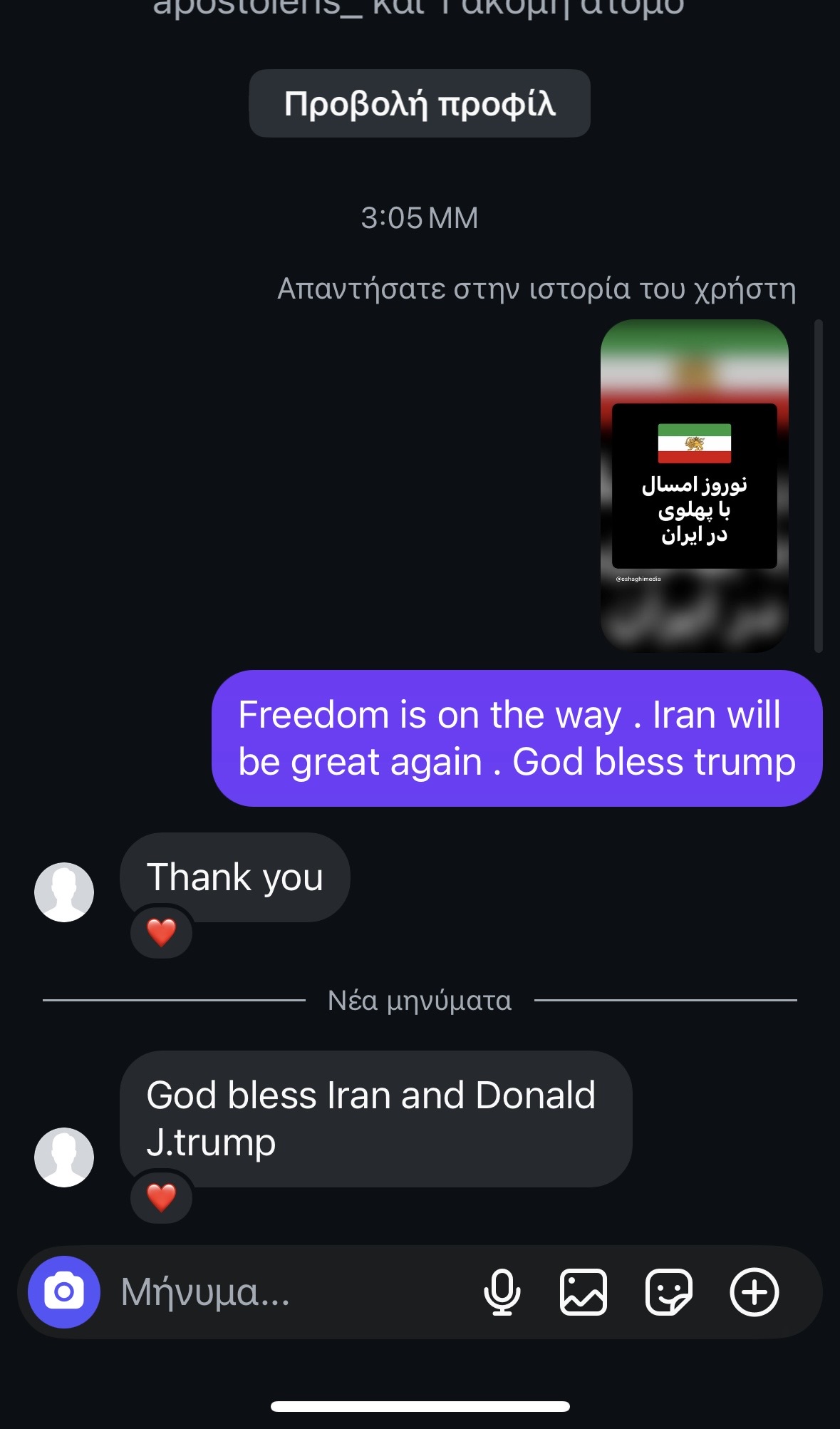Tap heart reaction under God bless Iran message

pyautogui.click(x=162, y=1197)
